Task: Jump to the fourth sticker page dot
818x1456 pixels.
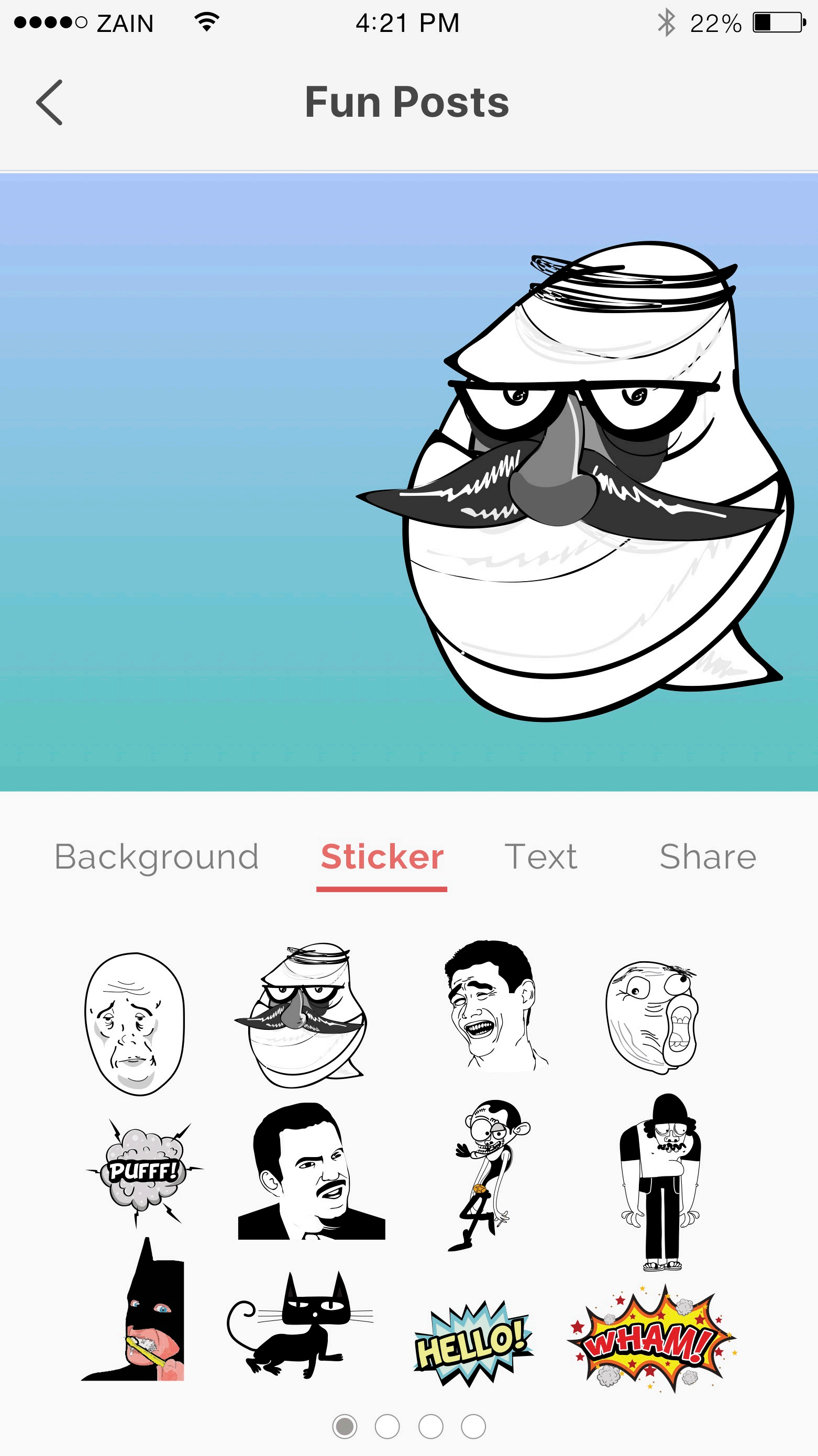Action: click(x=473, y=1427)
